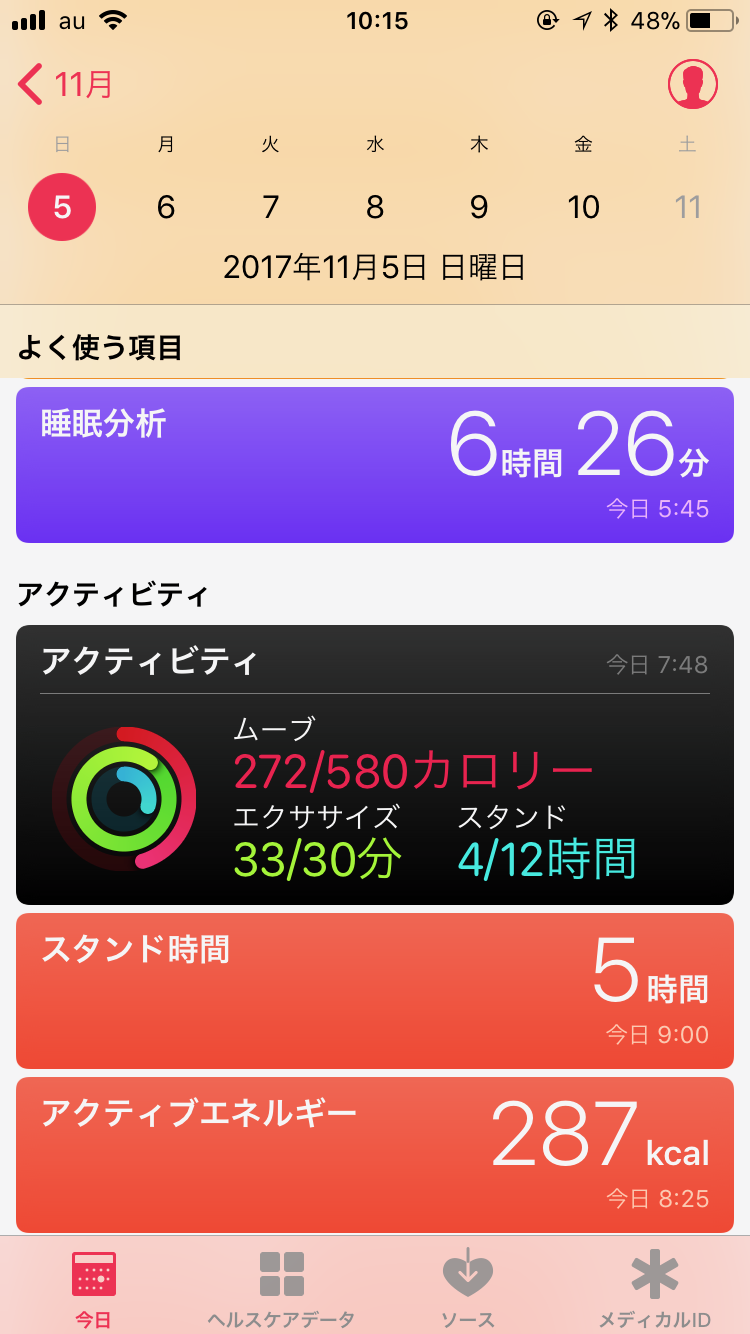Open the アクティビティ rings card
The width and height of the screenshot is (750, 1334).
(x=375, y=765)
